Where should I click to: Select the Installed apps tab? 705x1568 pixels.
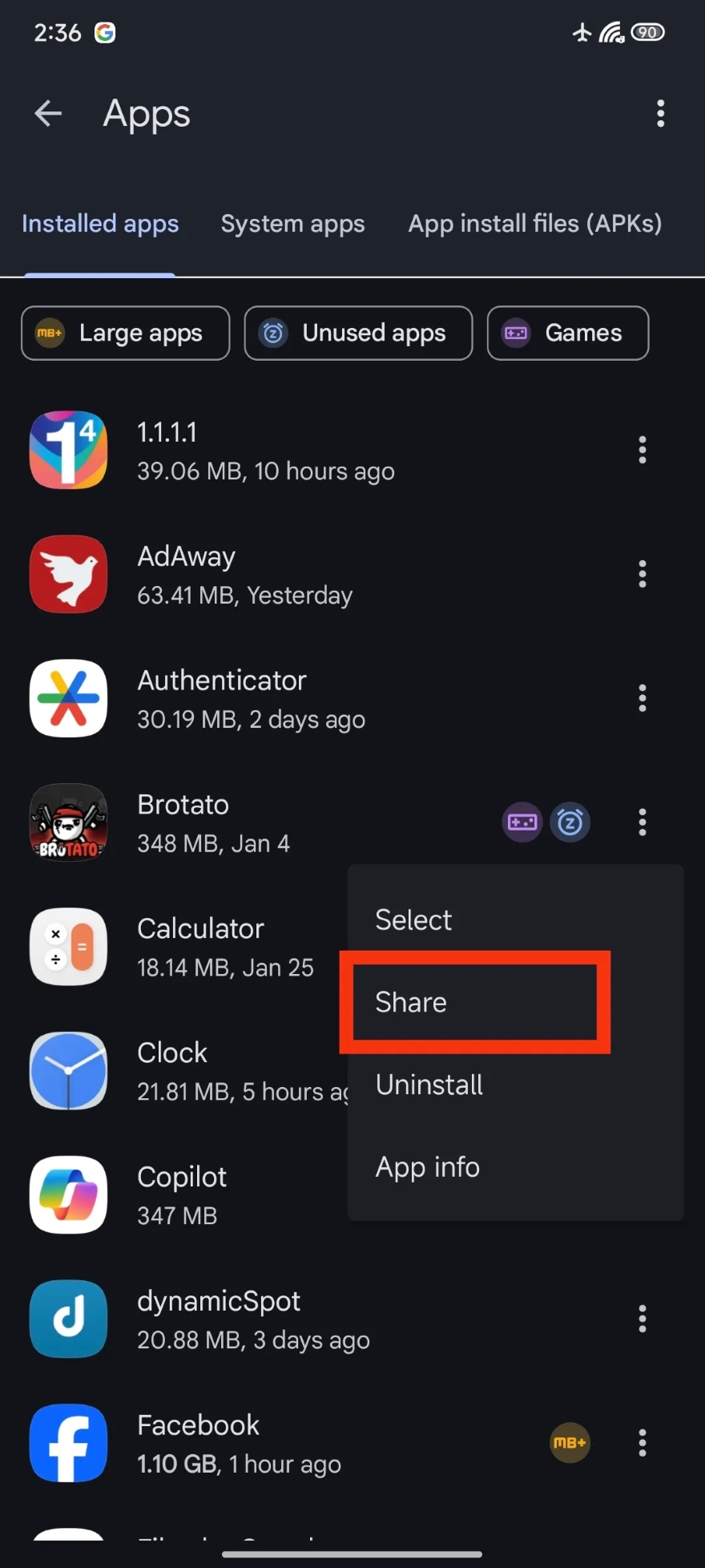click(x=100, y=224)
